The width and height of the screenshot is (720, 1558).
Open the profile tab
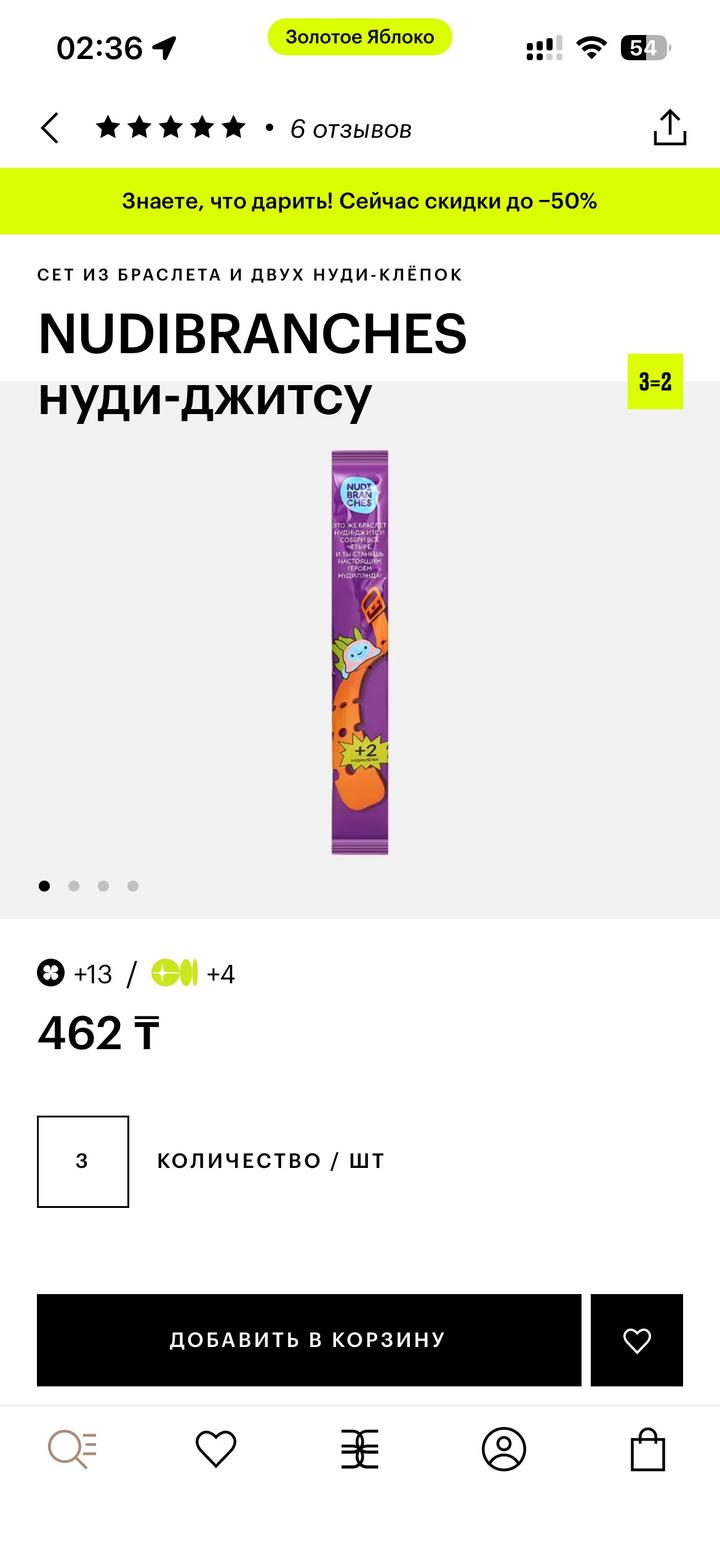[x=504, y=1448]
